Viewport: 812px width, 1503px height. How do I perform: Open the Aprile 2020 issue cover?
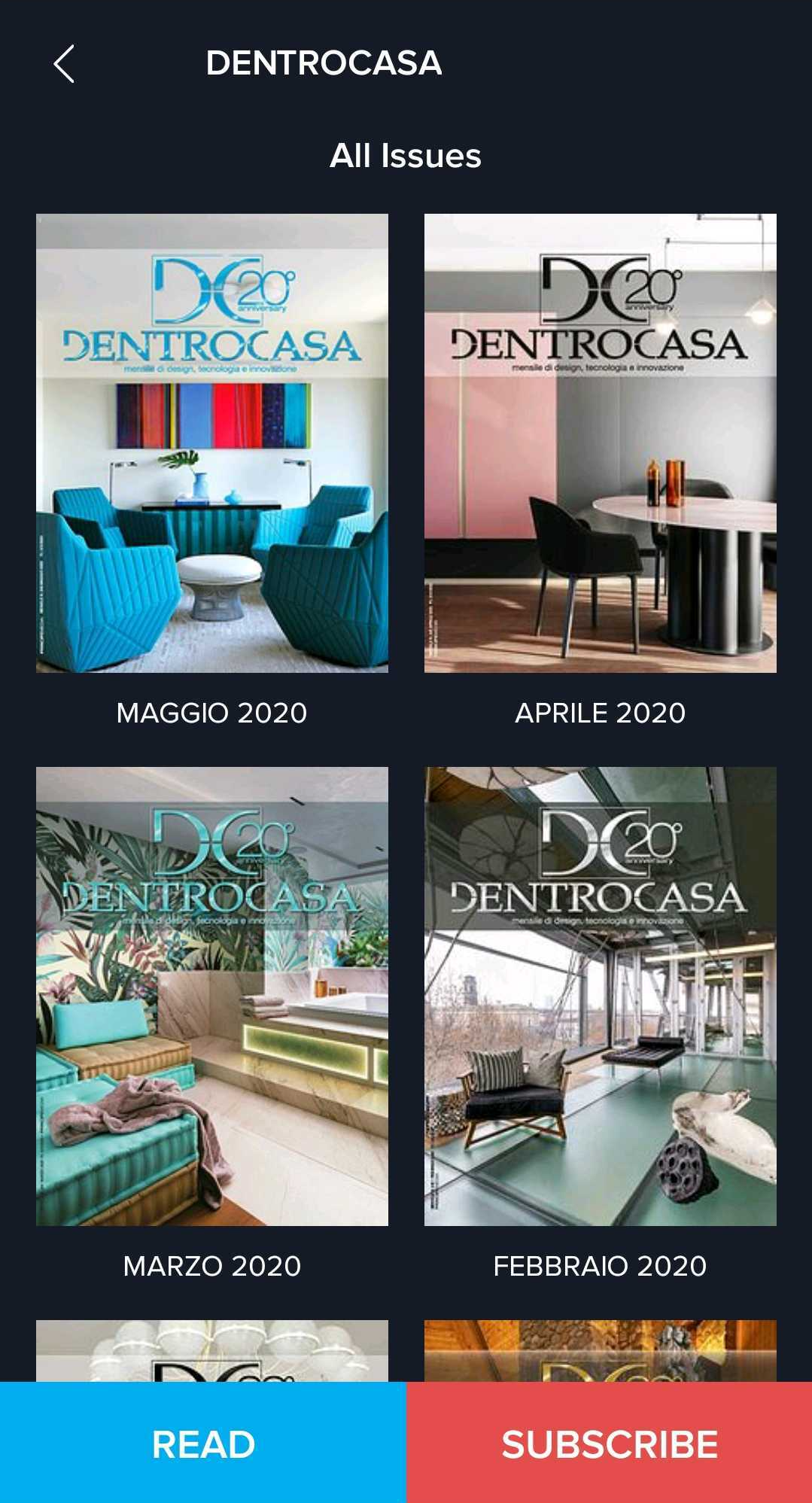coord(600,443)
